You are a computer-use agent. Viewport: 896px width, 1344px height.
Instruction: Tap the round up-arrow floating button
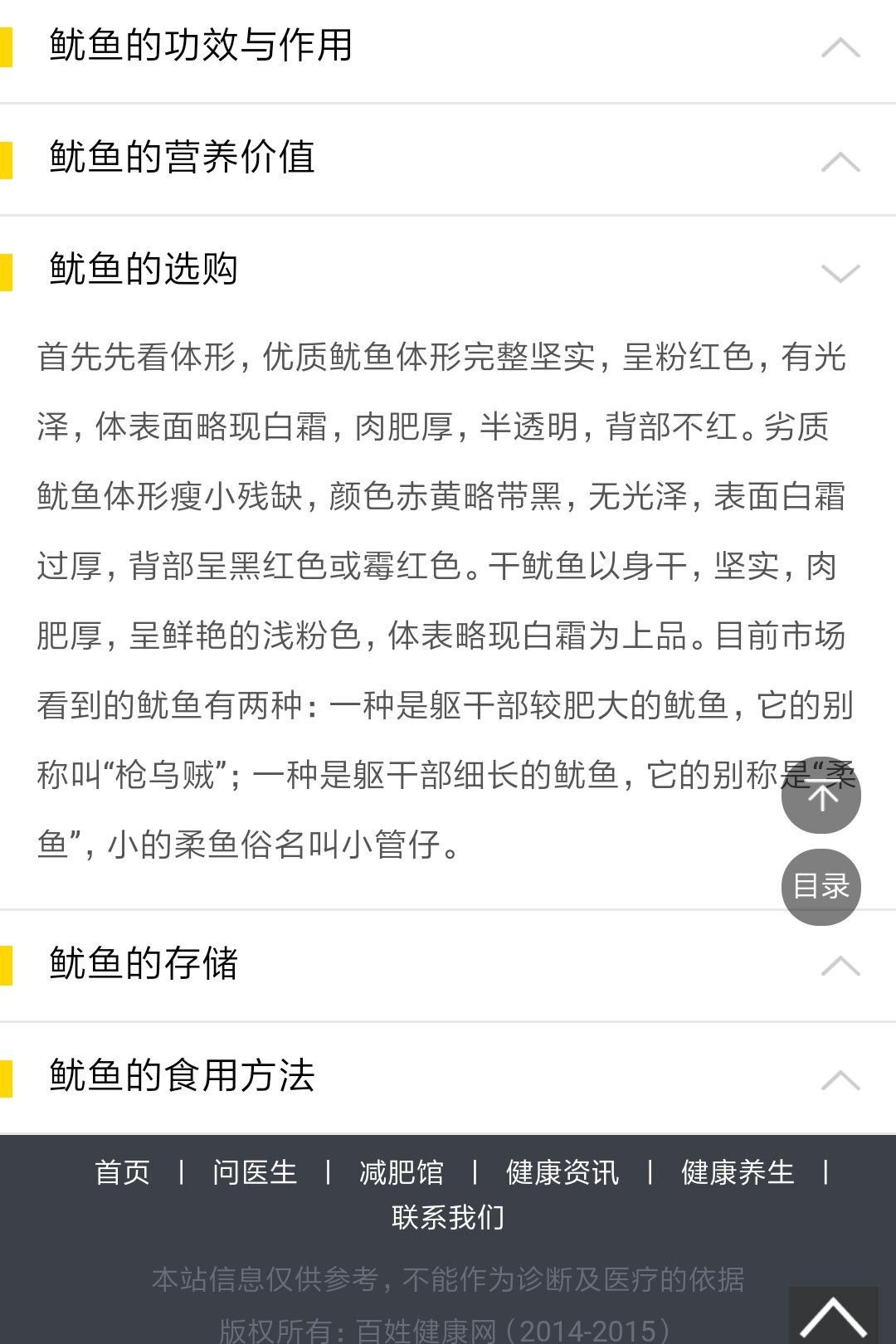point(821,796)
